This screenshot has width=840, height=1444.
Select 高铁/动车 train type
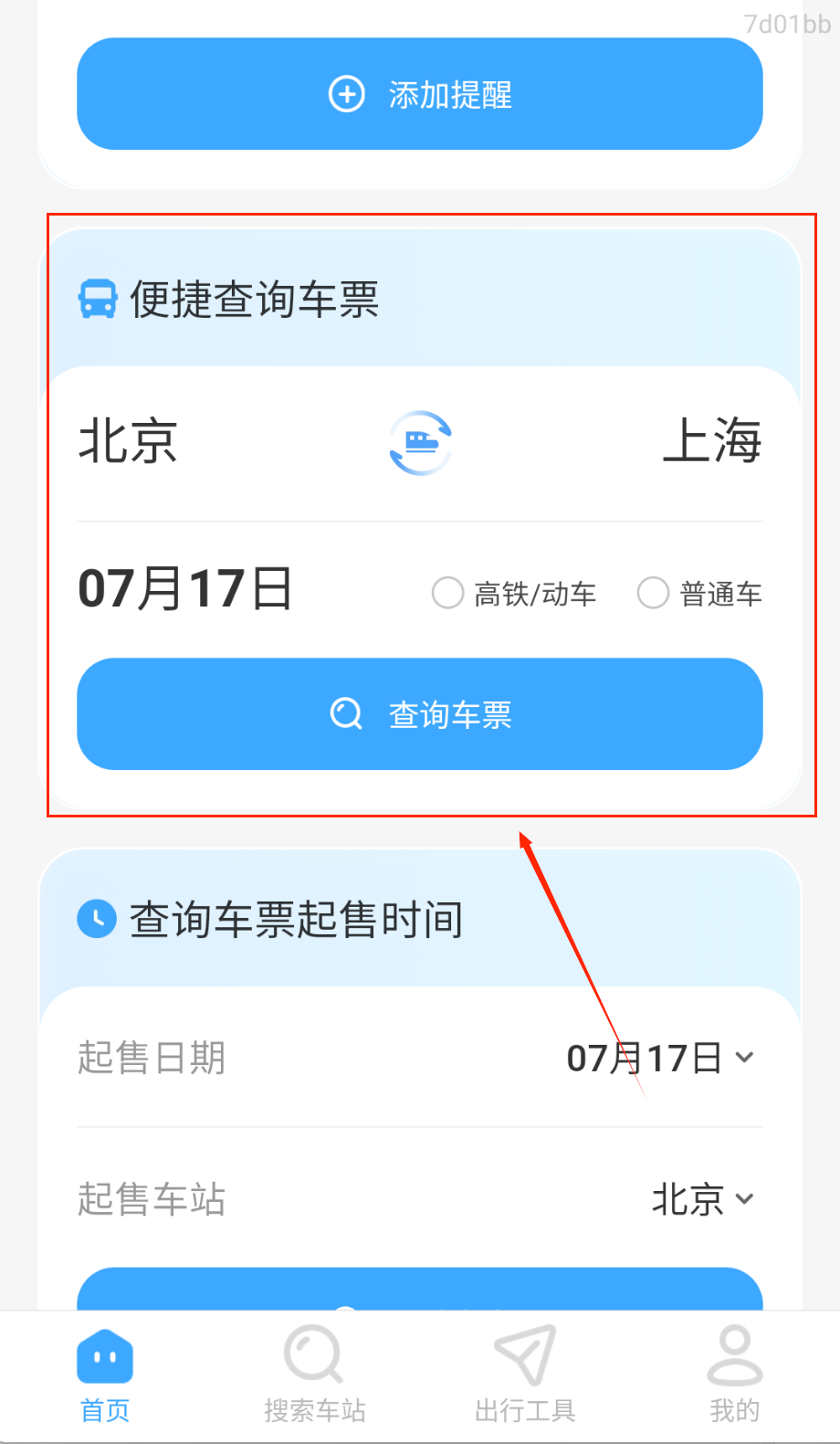click(448, 594)
